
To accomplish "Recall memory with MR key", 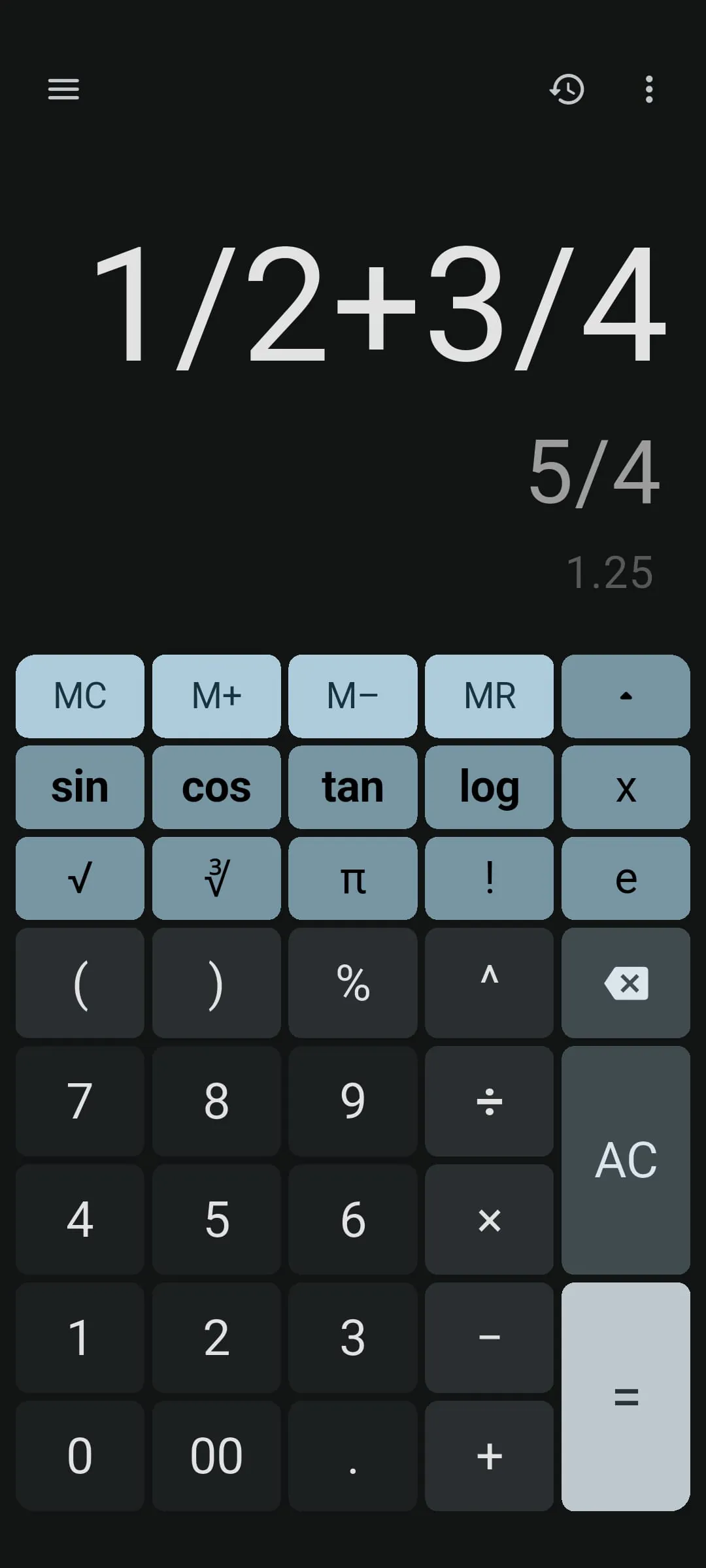I will [489, 696].
